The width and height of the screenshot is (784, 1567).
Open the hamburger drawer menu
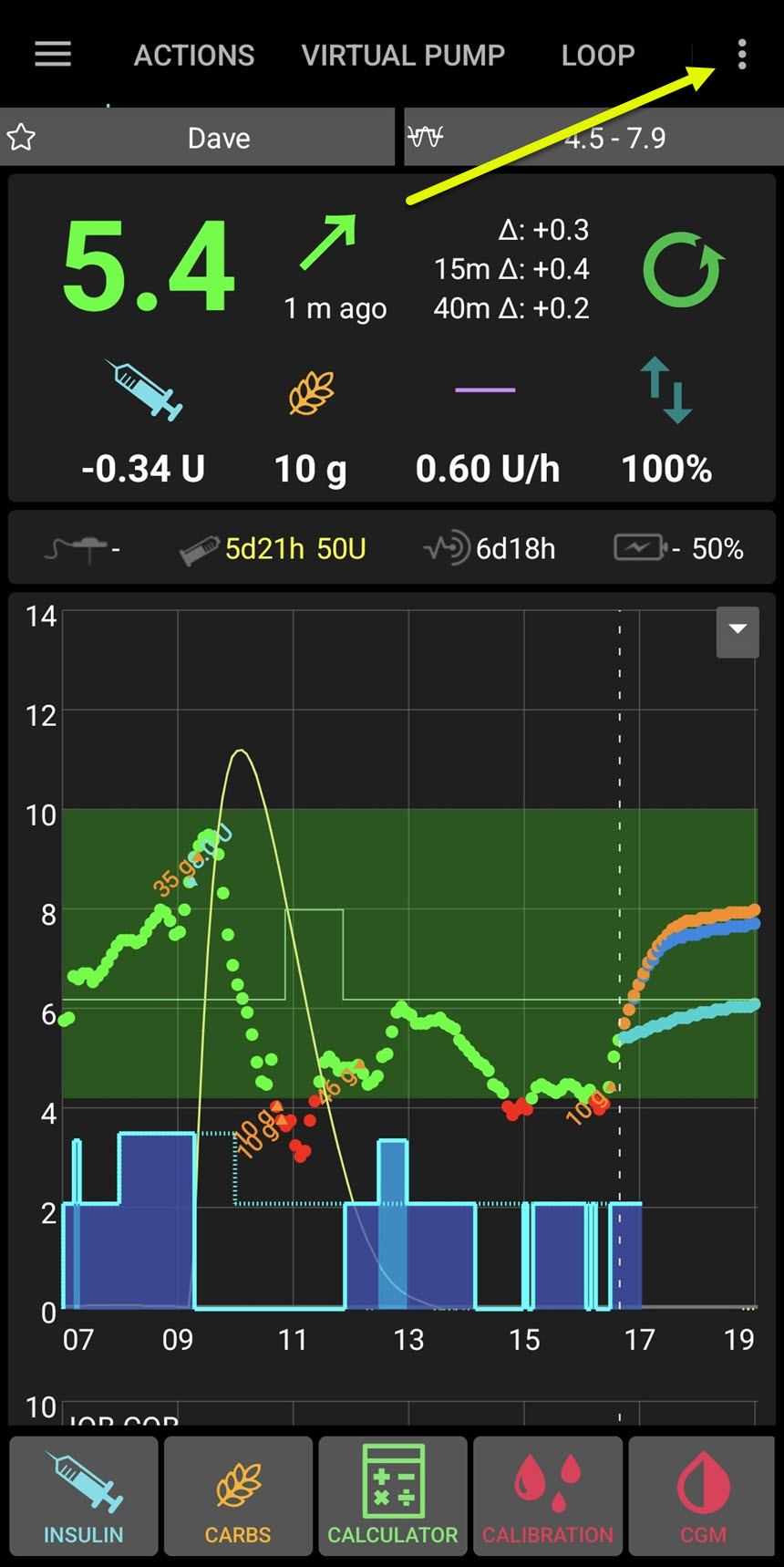pos(53,55)
